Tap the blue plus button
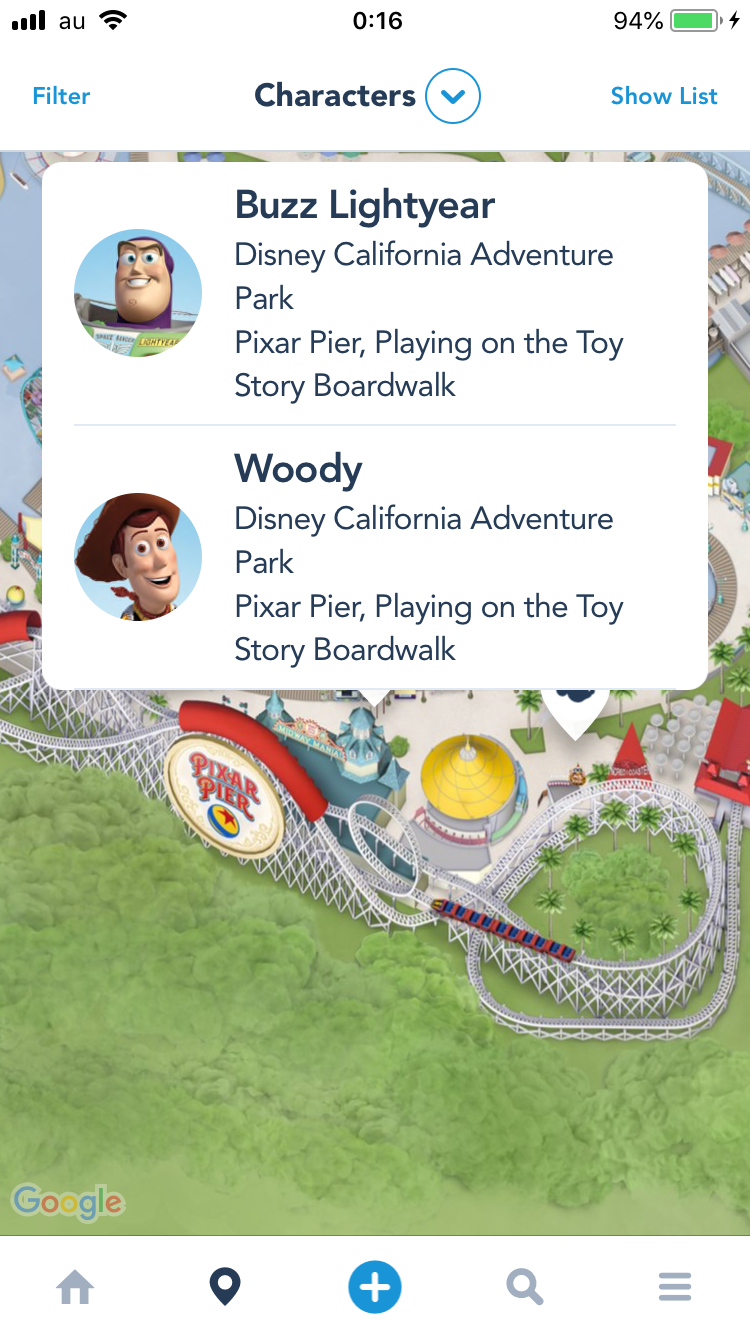Viewport: 750px width, 1334px height. (x=375, y=1286)
